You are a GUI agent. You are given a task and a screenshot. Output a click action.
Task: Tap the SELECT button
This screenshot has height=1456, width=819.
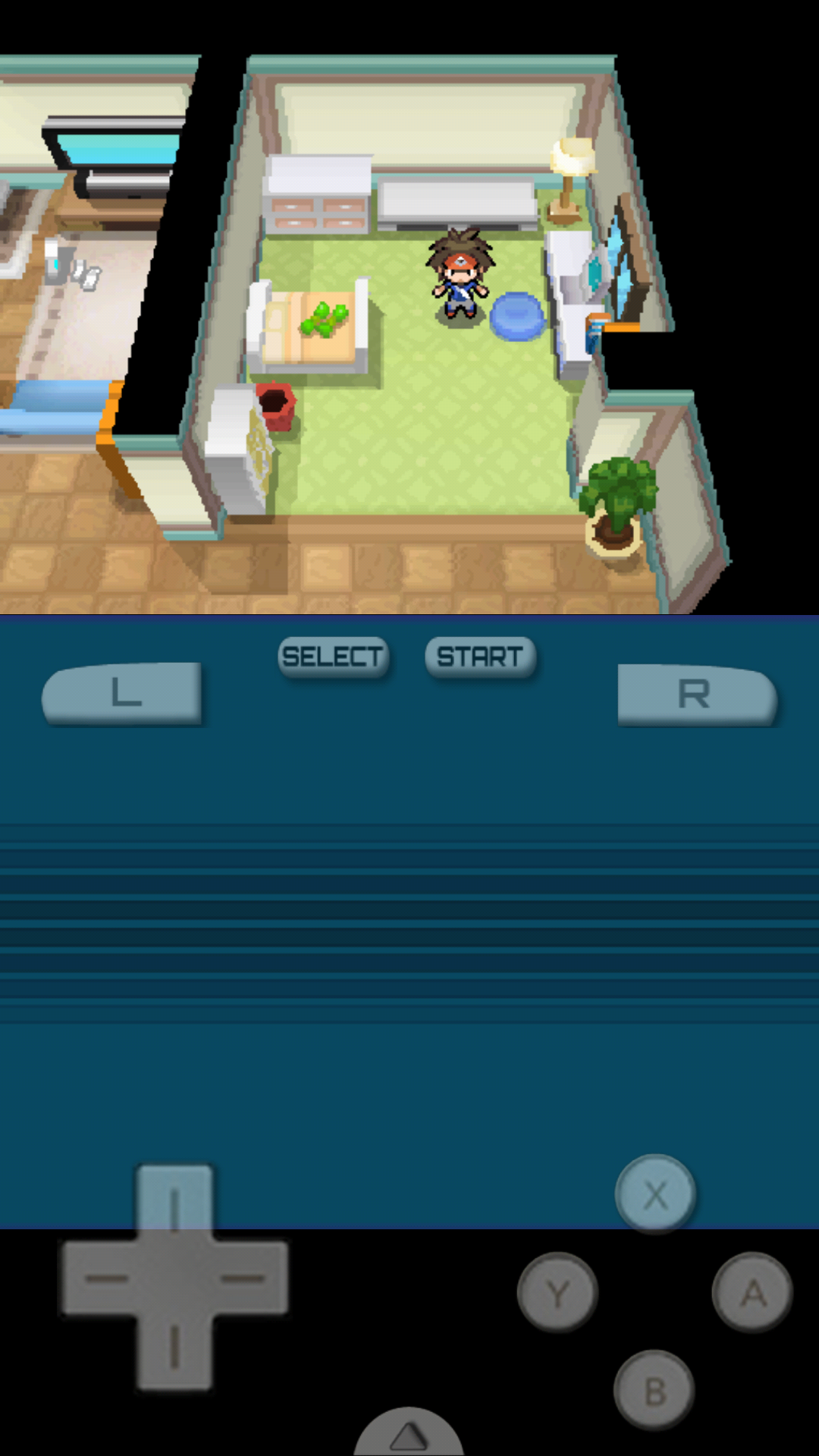click(x=333, y=657)
